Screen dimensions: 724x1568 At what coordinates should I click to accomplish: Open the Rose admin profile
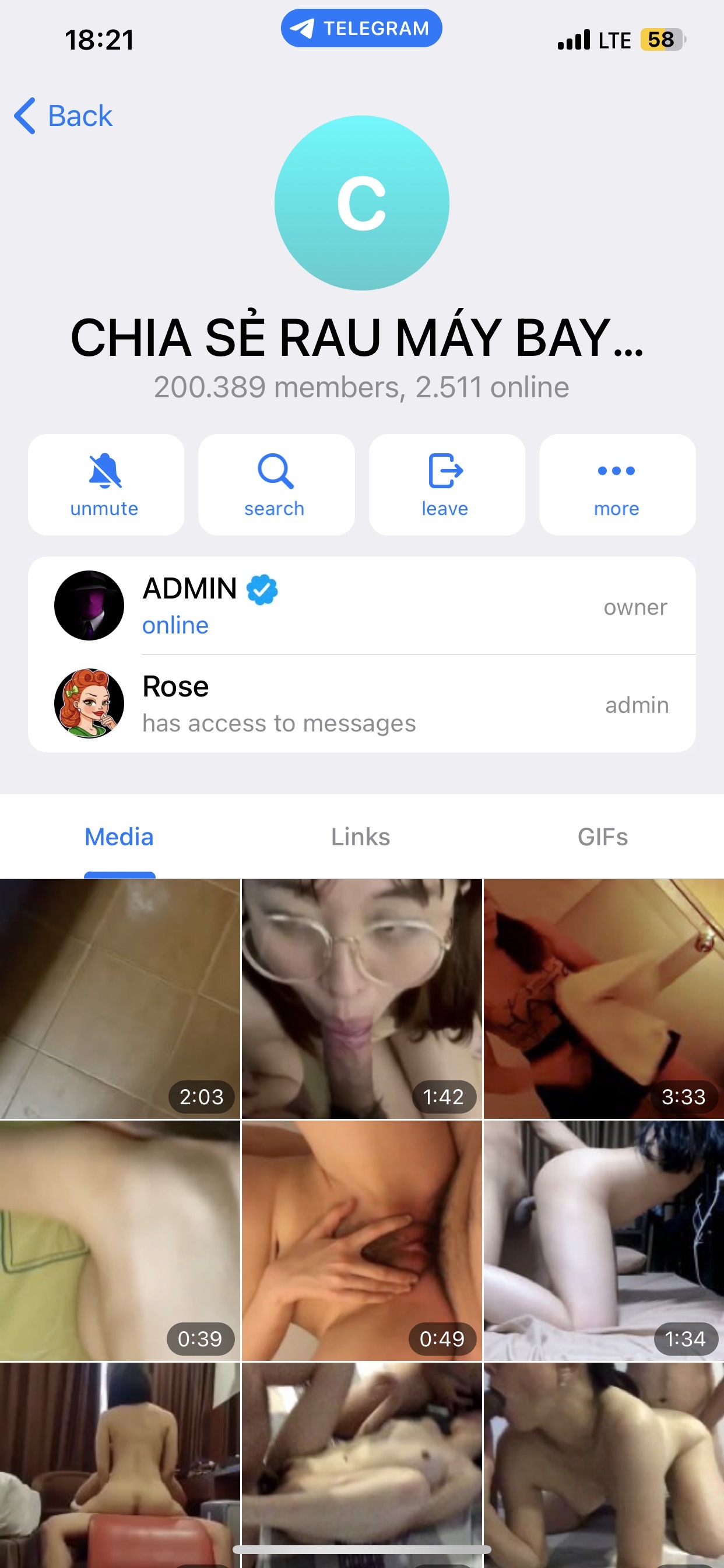[x=361, y=703]
